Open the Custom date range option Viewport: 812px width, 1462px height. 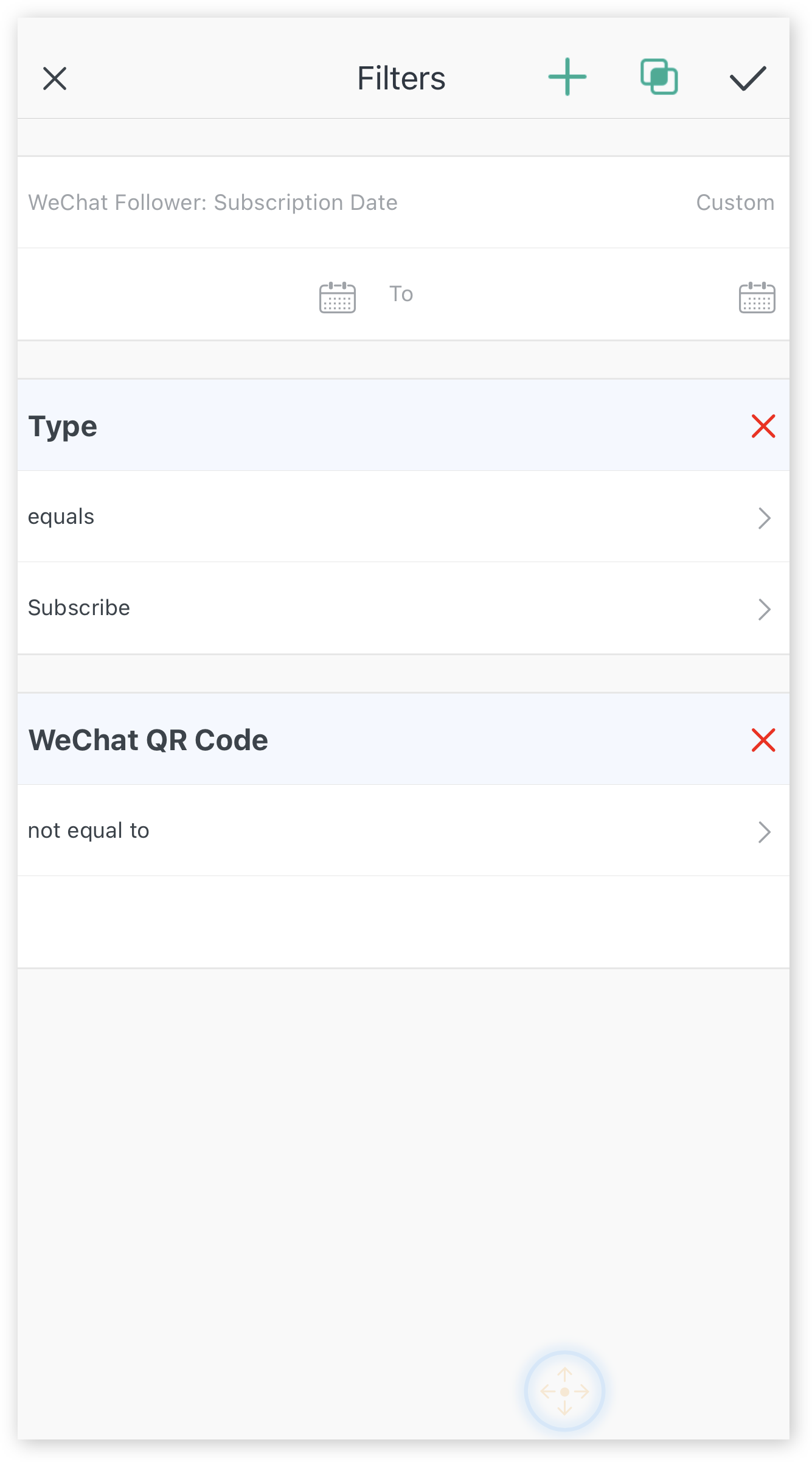(x=735, y=203)
